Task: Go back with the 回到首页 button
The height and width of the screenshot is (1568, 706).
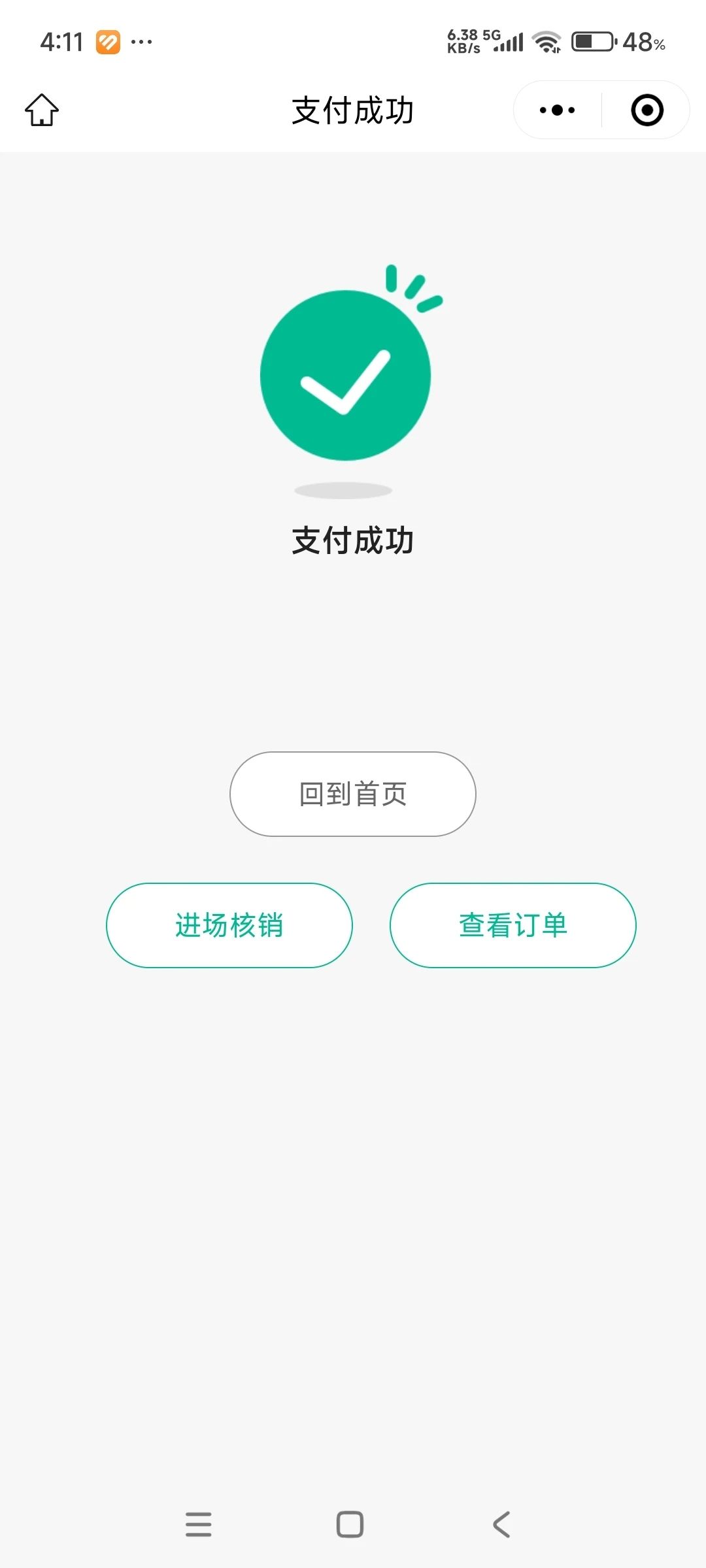Action: pyautogui.click(x=353, y=794)
